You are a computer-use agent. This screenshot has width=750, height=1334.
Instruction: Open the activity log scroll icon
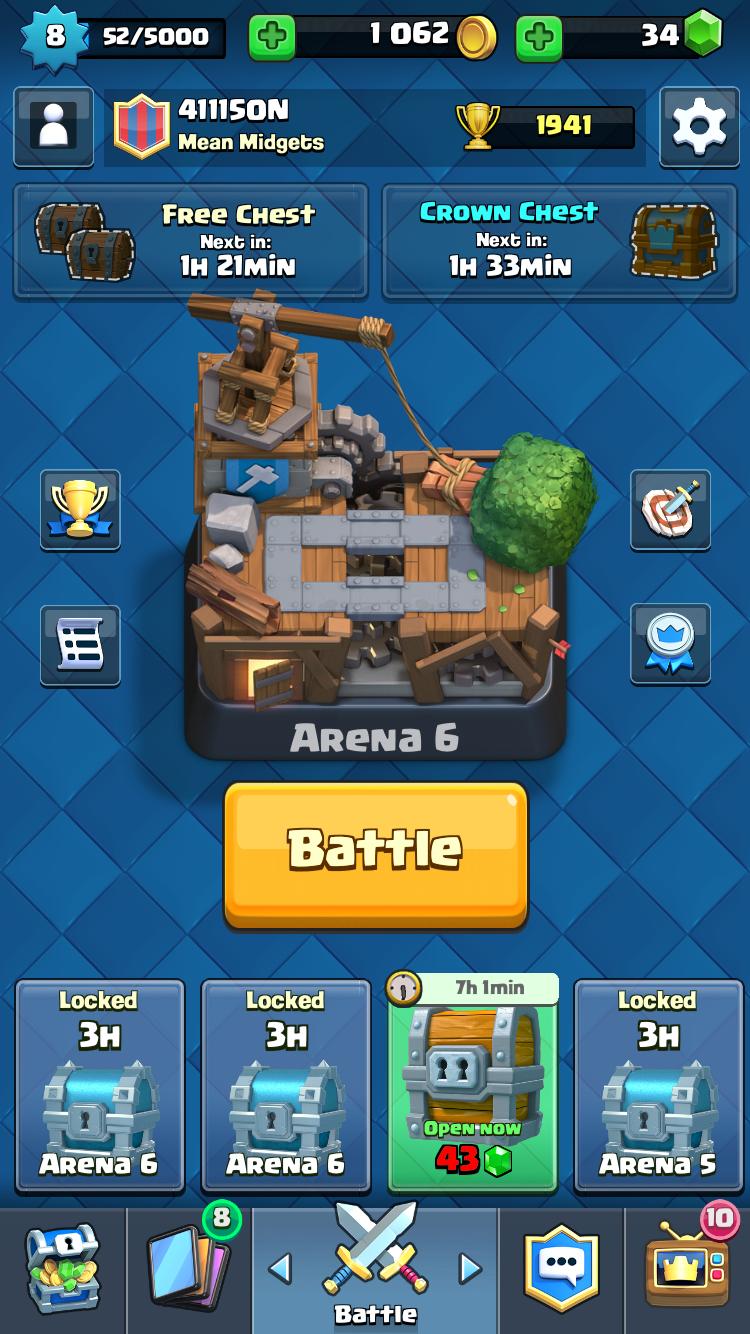(x=80, y=645)
